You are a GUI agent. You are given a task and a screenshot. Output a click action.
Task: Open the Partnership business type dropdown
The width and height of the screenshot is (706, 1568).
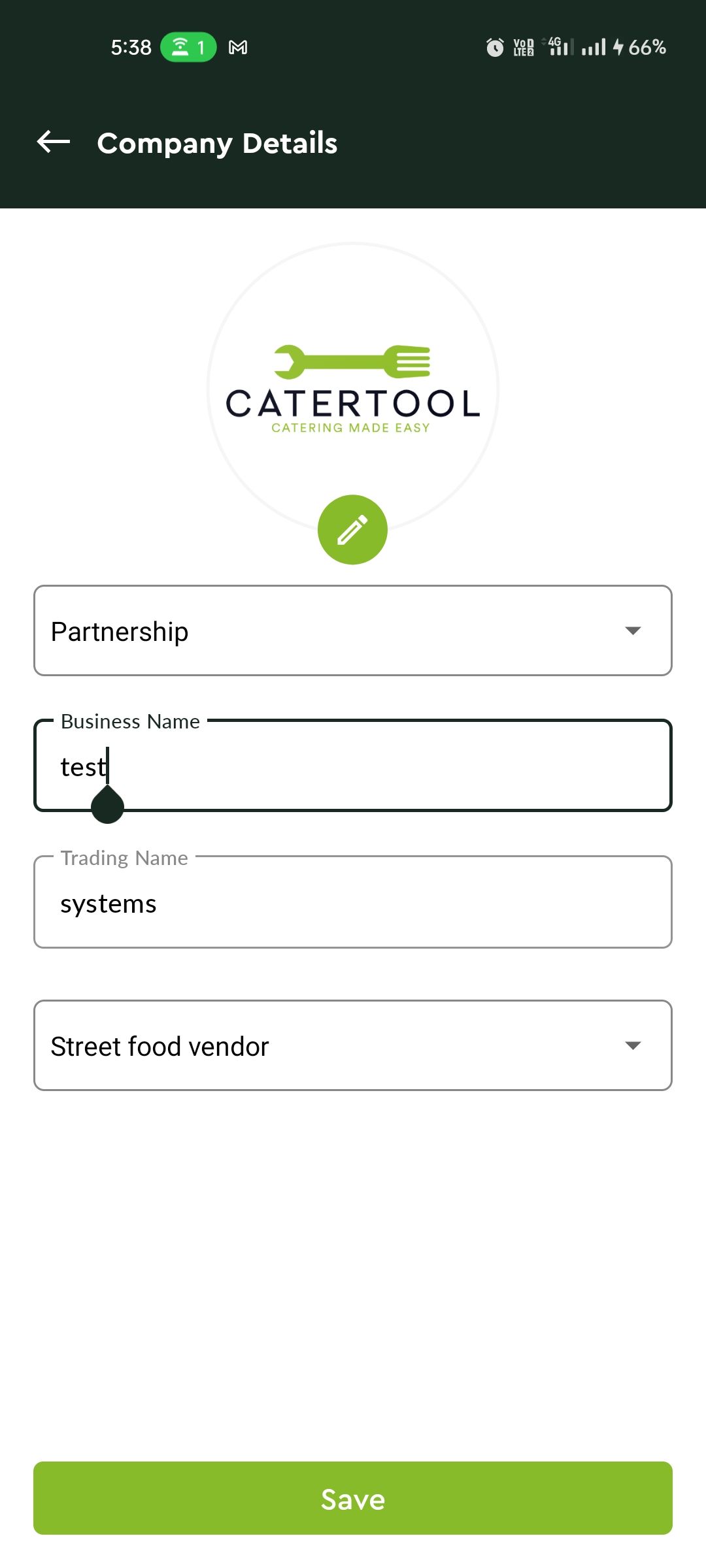[x=353, y=630]
